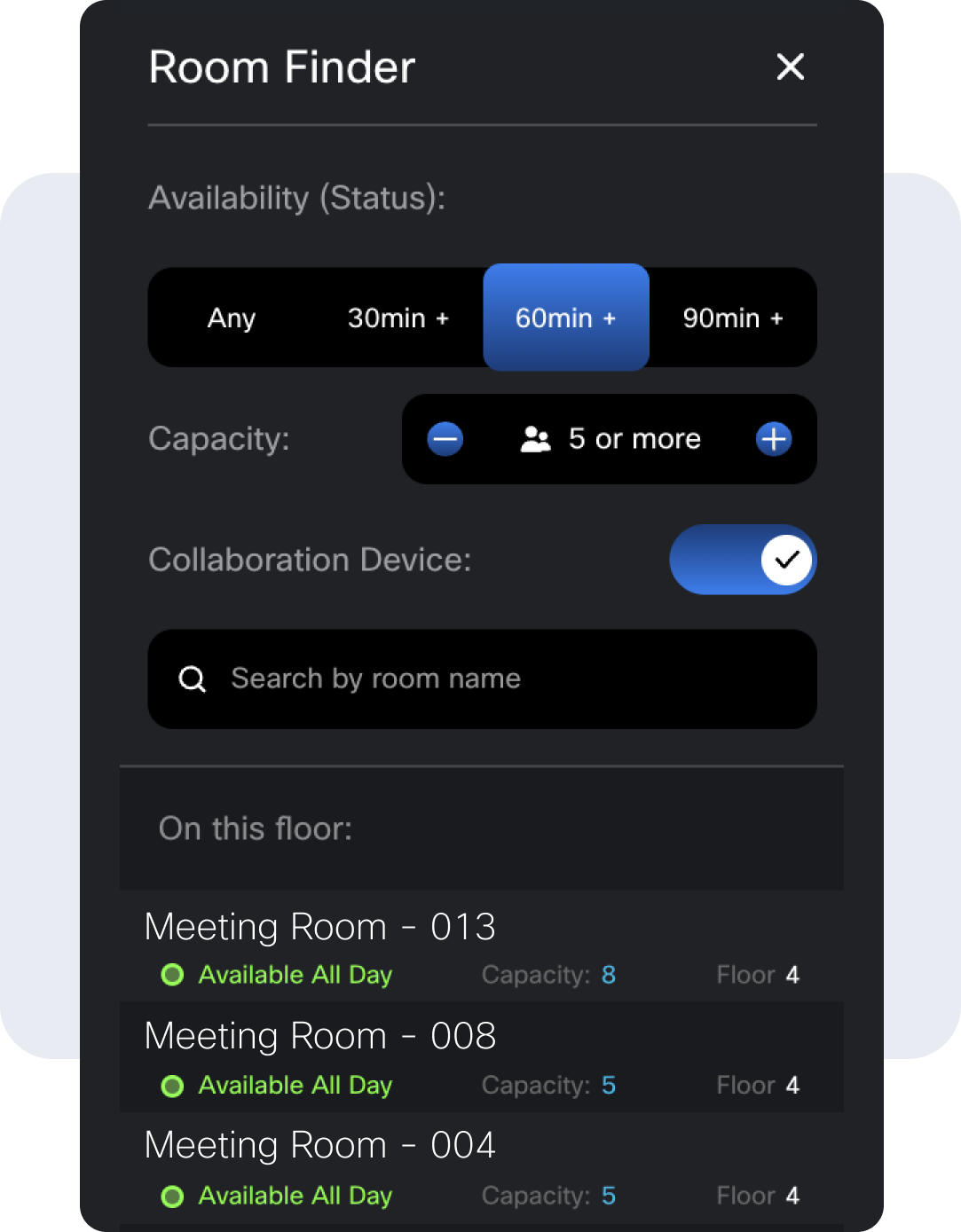Viewport: 961px width, 1232px height.
Task: Click the plus icon to increase capacity
Action: point(773,439)
